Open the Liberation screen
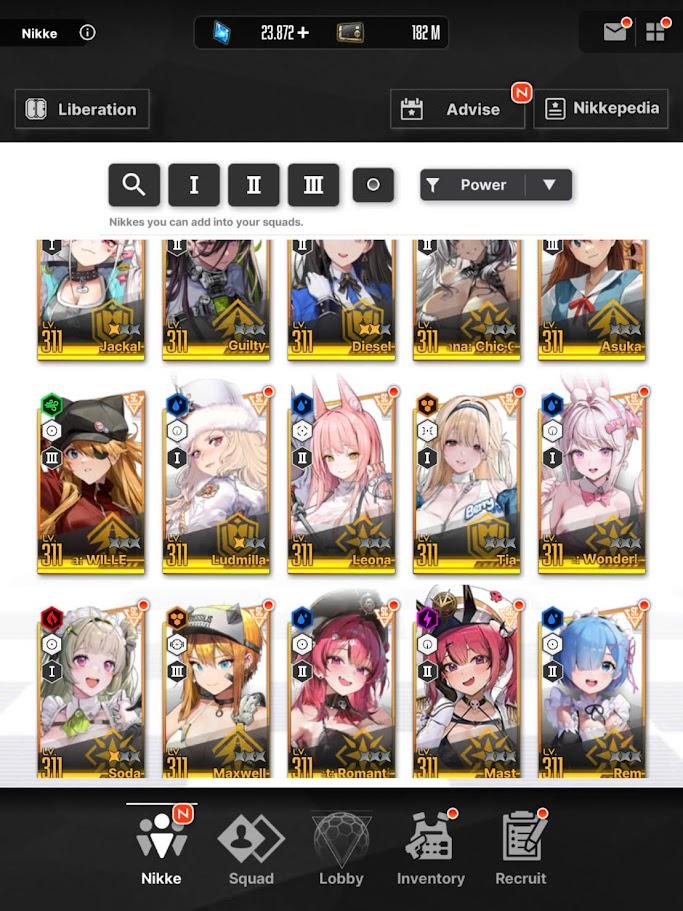The image size is (683, 911). click(82, 109)
